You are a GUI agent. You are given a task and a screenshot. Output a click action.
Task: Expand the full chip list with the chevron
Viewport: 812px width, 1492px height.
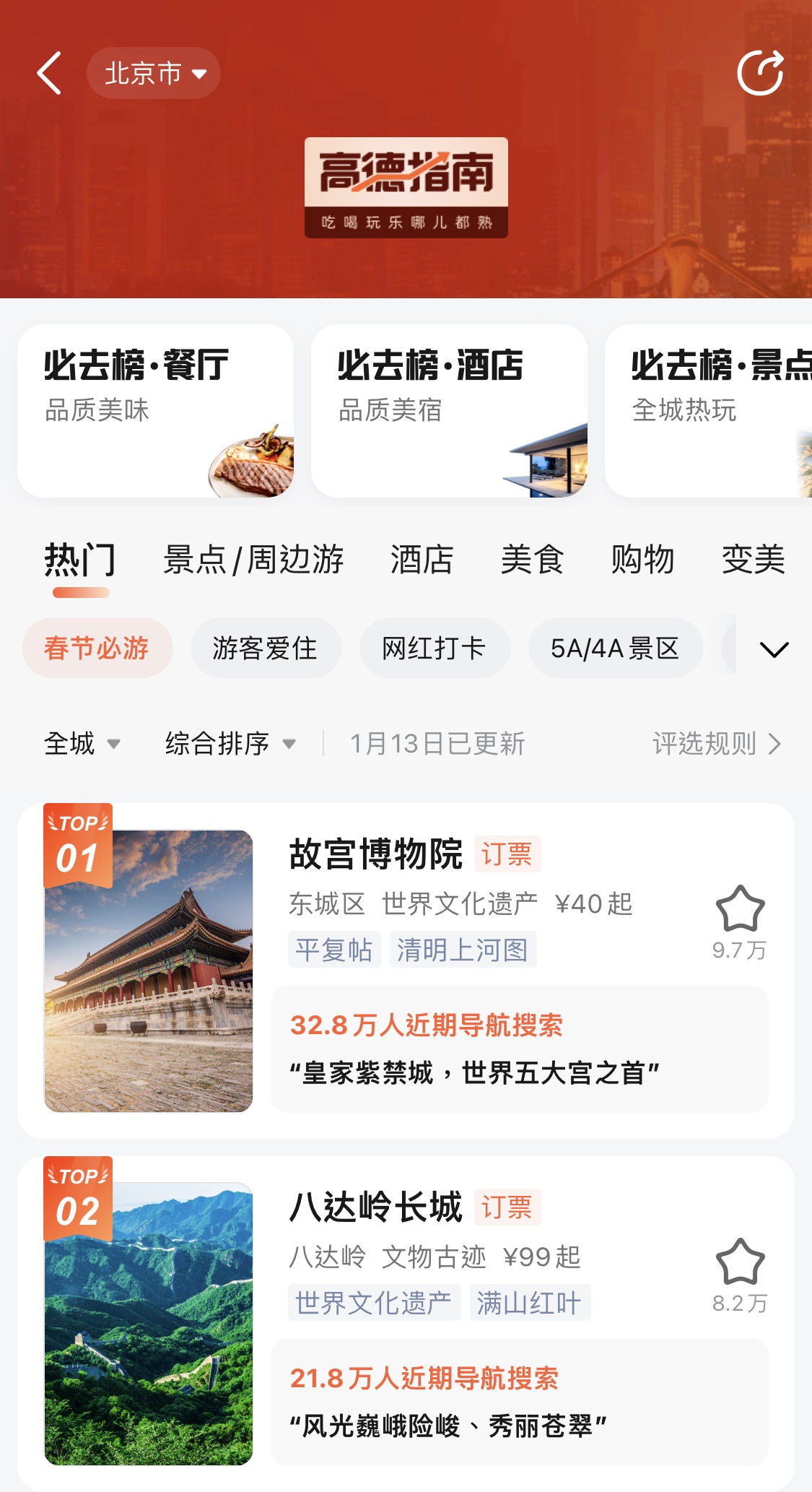point(774,649)
